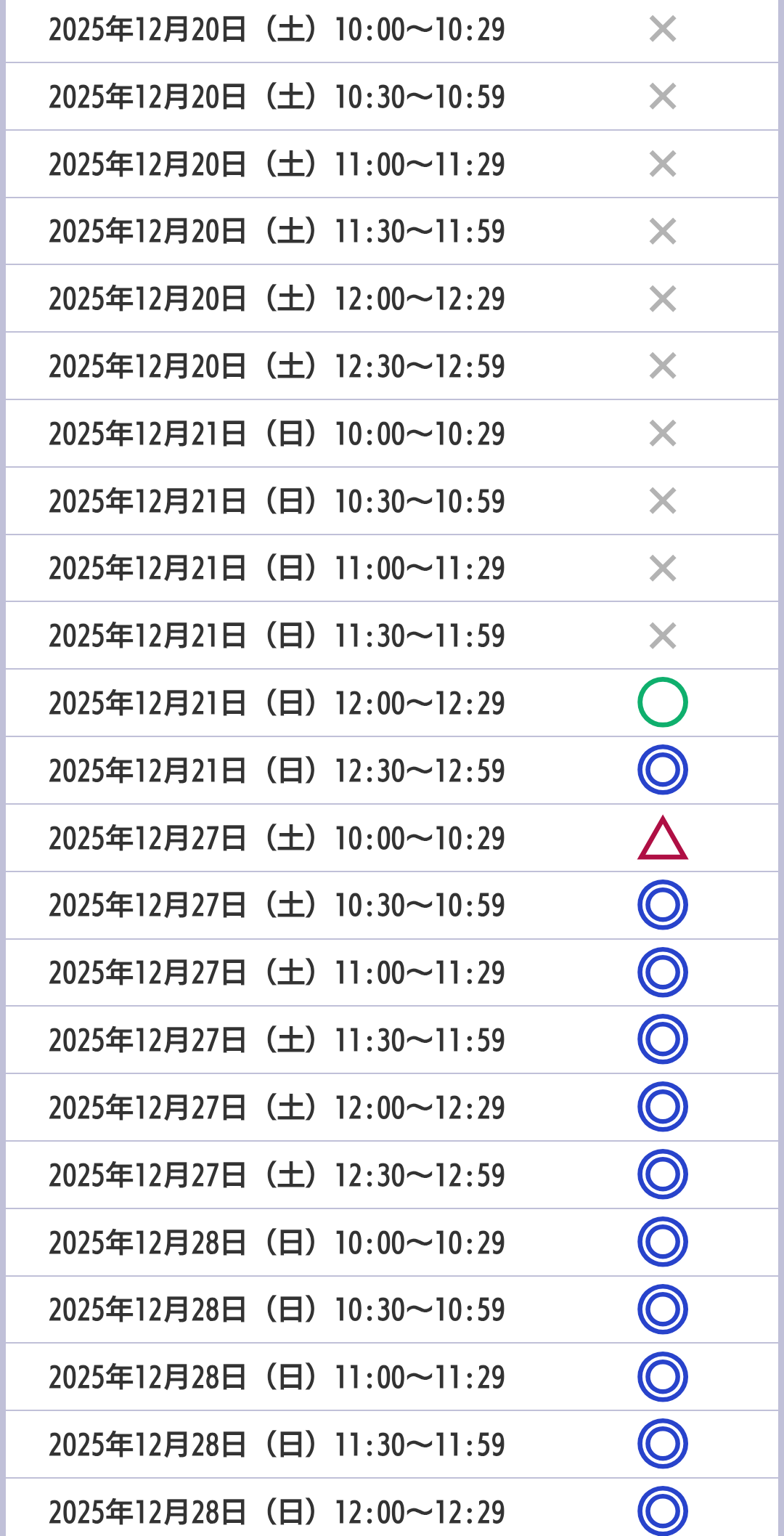The height and width of the screenshot is (1536, 784).
Task: Select the Dec 27 12:30–12:59 slot
Action: pos(662,1174)
